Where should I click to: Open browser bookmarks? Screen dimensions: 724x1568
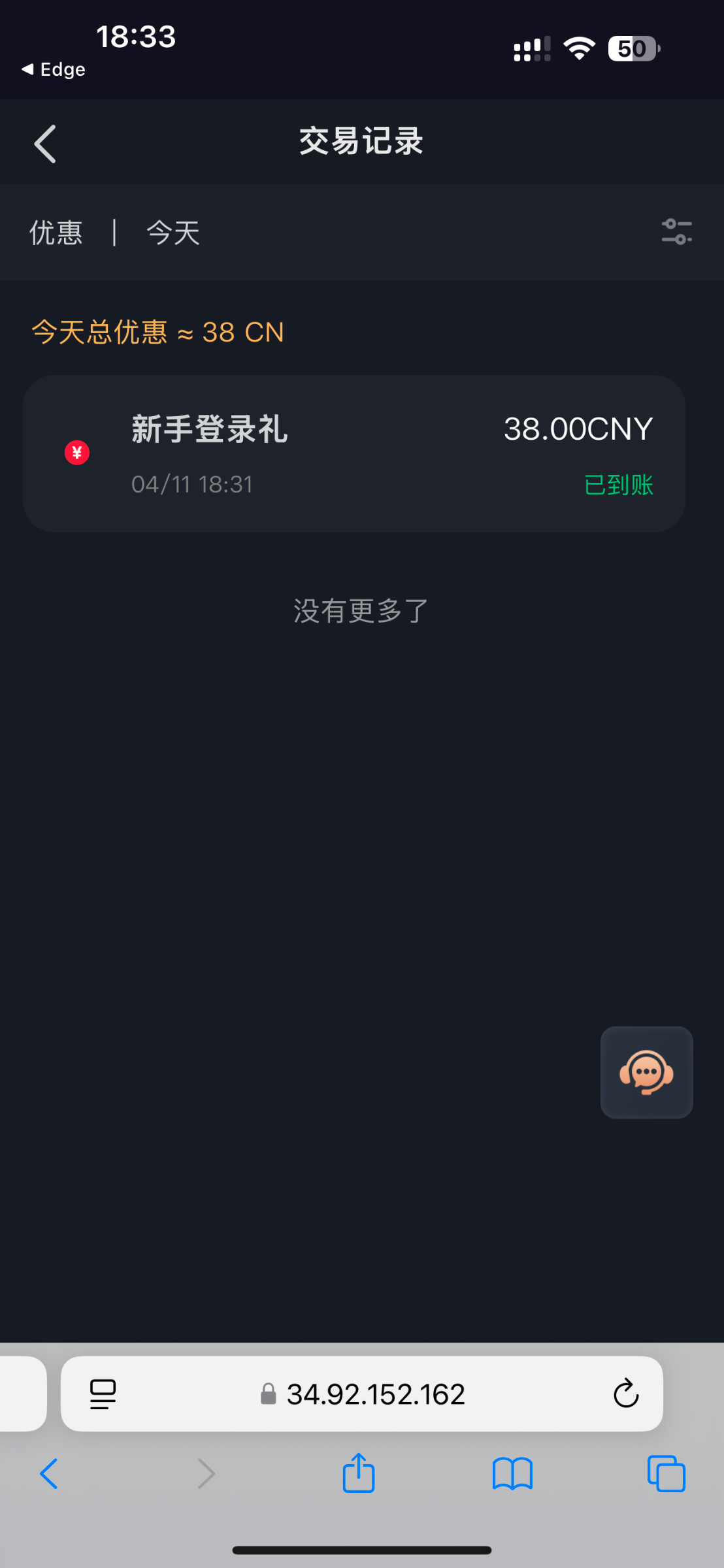coord(513,1474)
